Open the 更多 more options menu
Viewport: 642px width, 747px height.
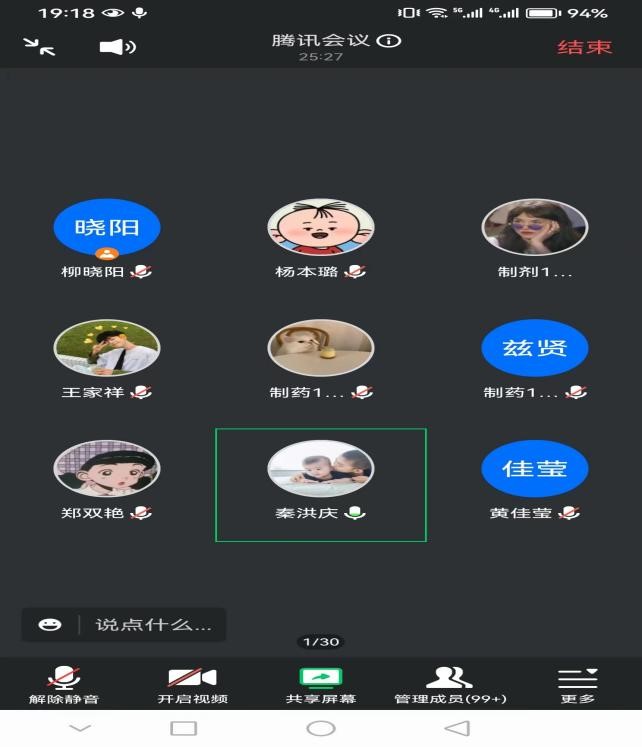577,685
